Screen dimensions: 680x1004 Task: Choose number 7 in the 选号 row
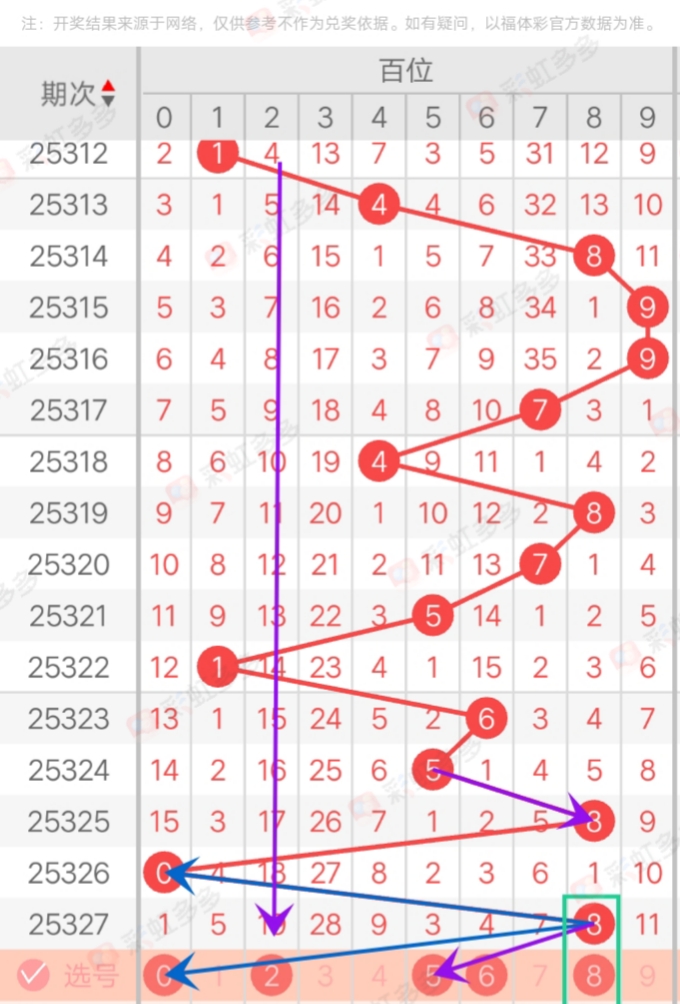click(541, 974)
